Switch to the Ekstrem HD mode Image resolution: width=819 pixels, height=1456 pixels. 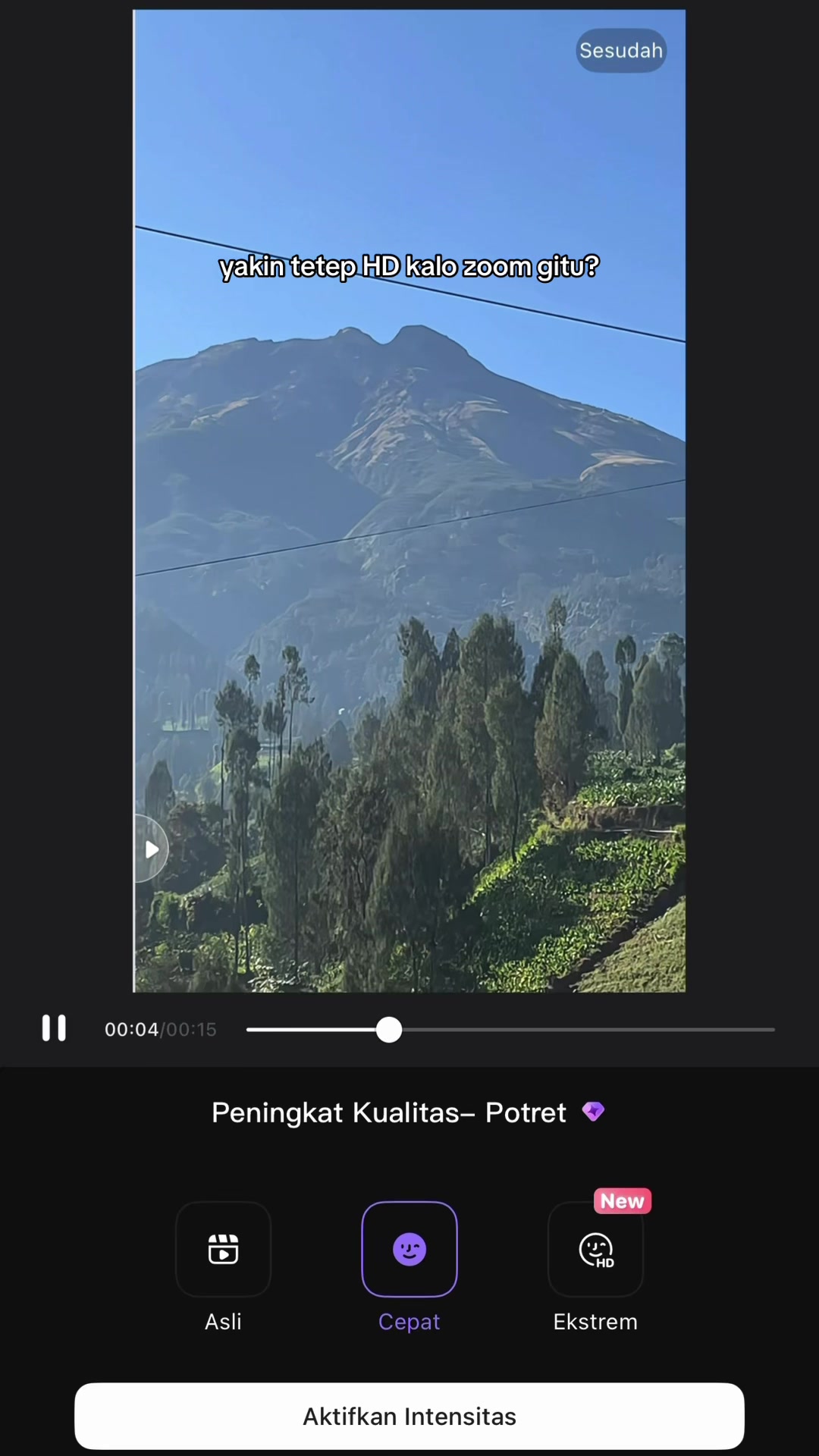point(595,1249)
